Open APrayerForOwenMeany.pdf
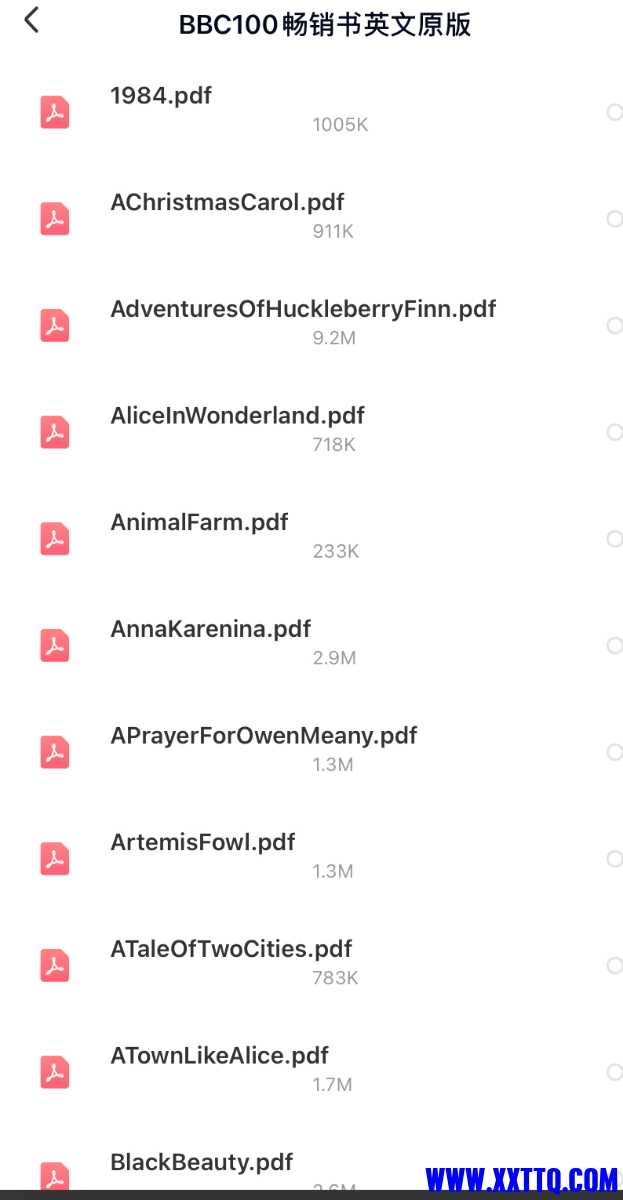The image size is (623, 1200). point(263,736)
